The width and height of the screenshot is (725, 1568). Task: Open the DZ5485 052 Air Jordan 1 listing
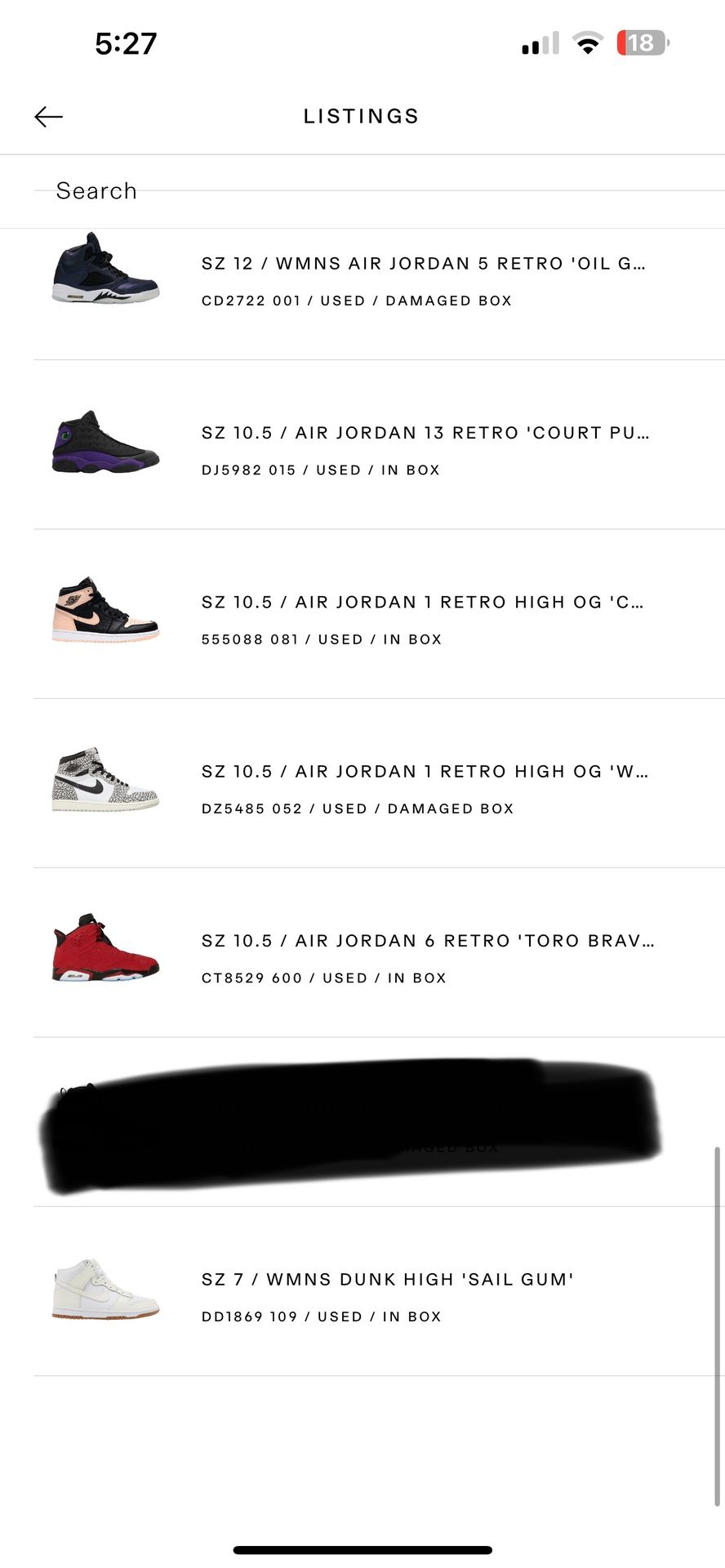425,788
